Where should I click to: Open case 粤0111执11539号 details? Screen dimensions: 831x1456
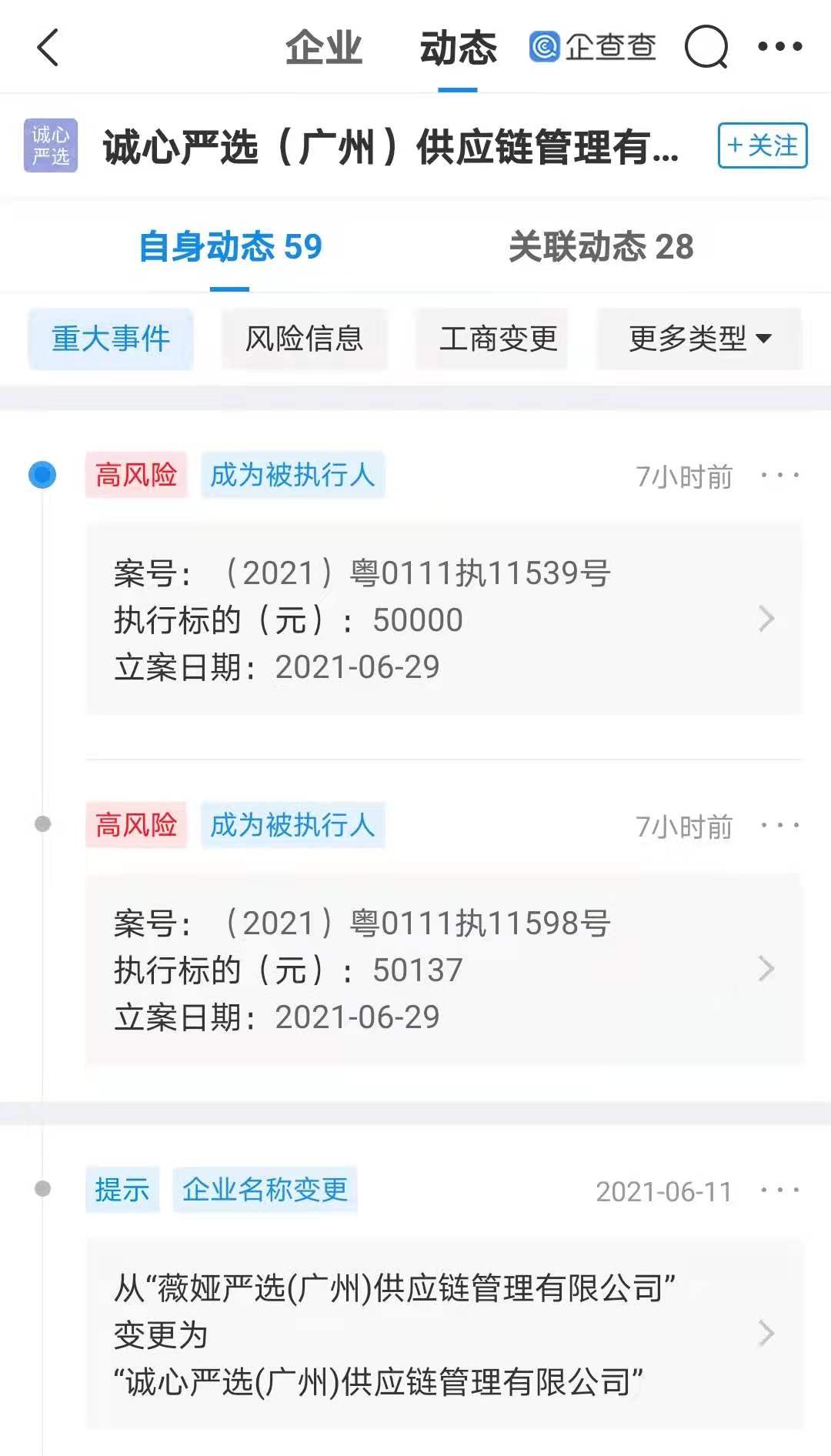pyautogui.click(x=443, y=619)
